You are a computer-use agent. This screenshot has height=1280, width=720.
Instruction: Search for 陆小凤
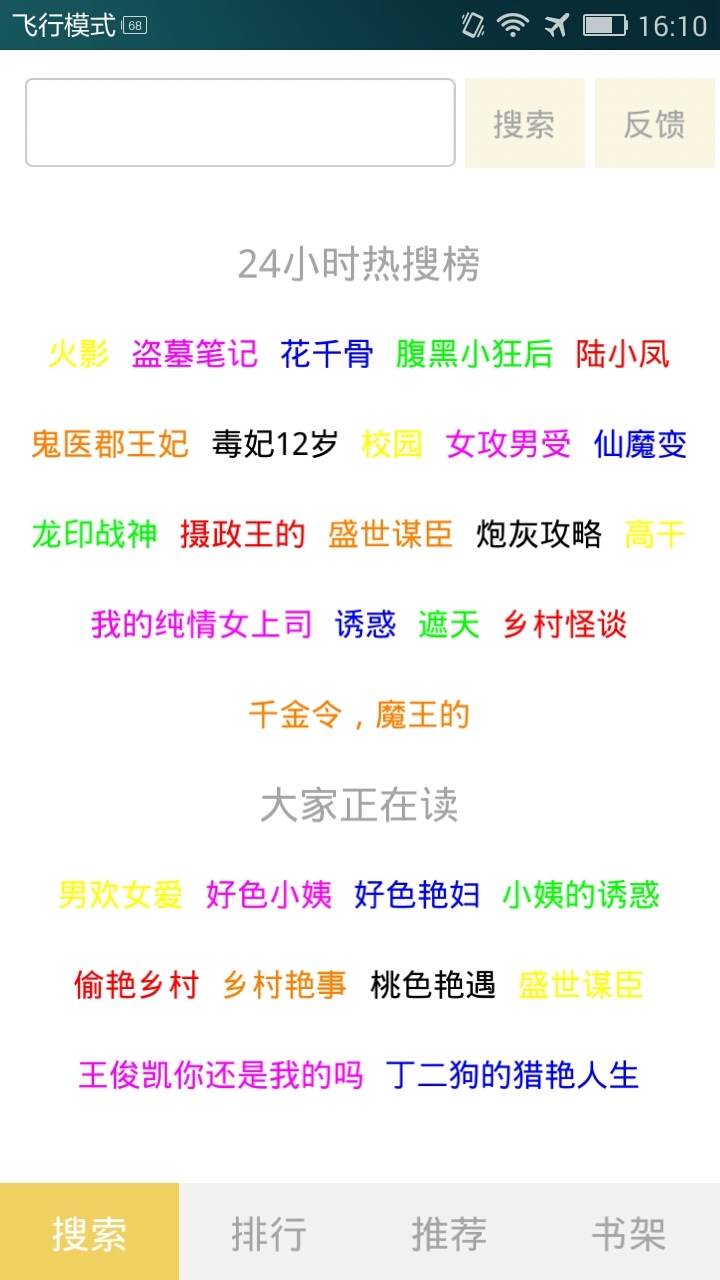tap(622, 354)
